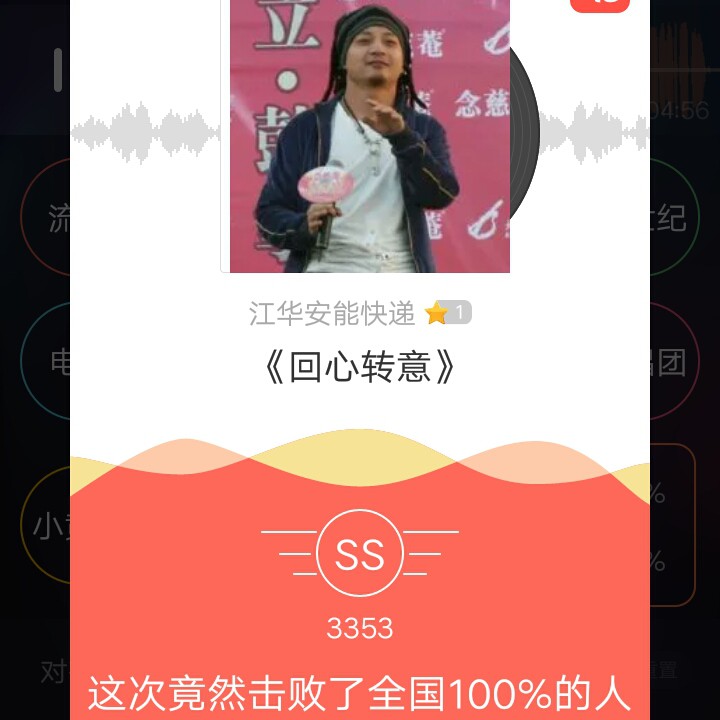This screenshot has width=720, height=720.
Task: Open the singer's cover photo
Action: click(x=369, y=135)
